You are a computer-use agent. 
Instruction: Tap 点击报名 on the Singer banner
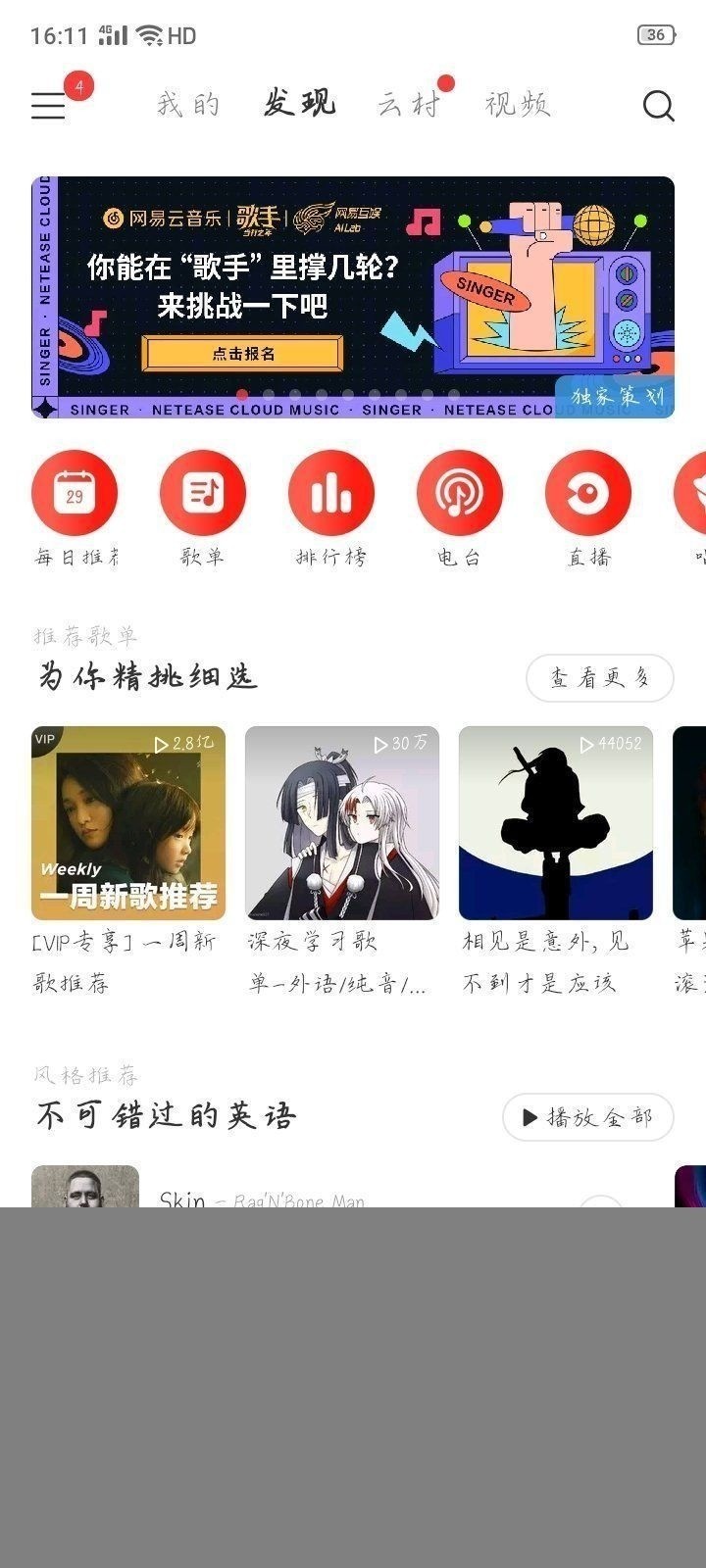(x=241, y=353)
